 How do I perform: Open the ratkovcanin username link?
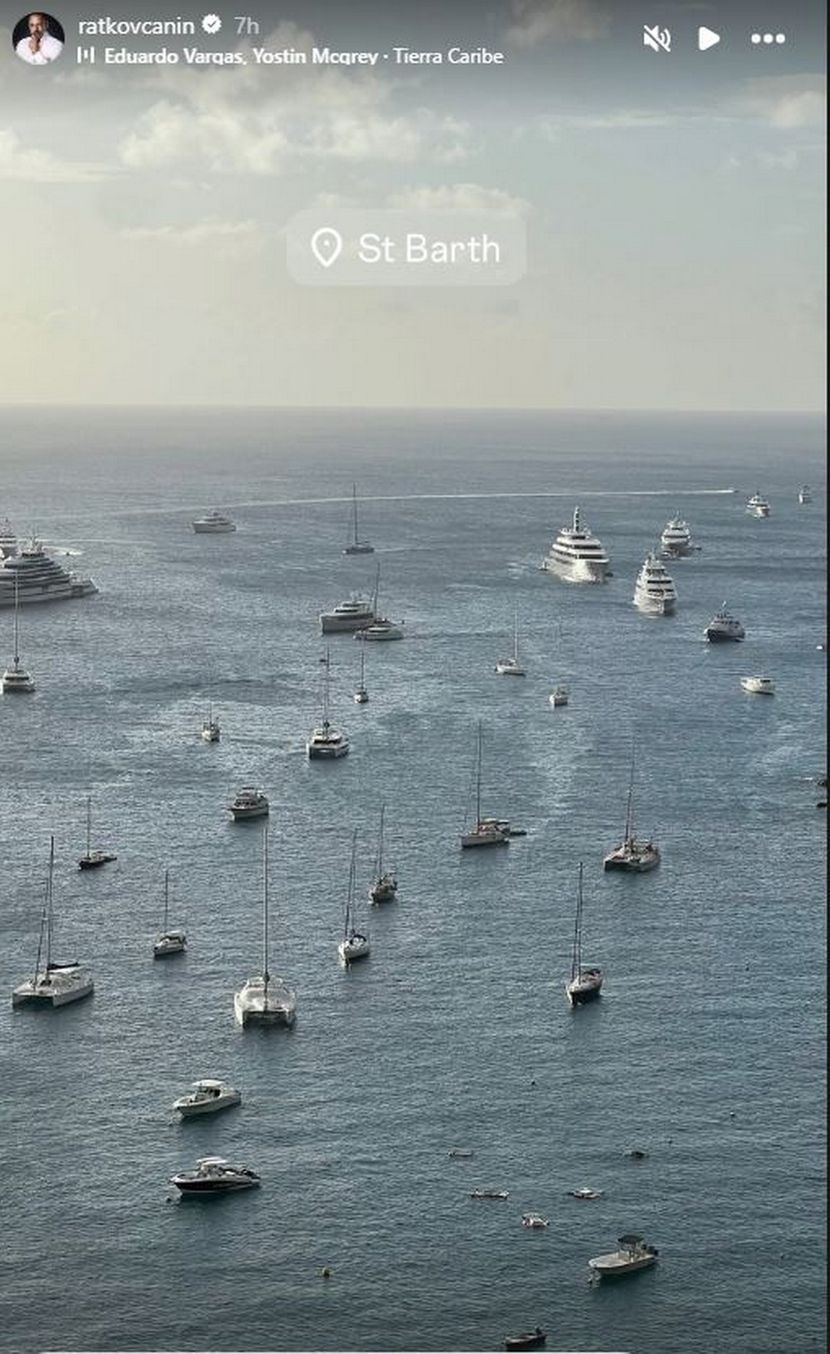136,24
